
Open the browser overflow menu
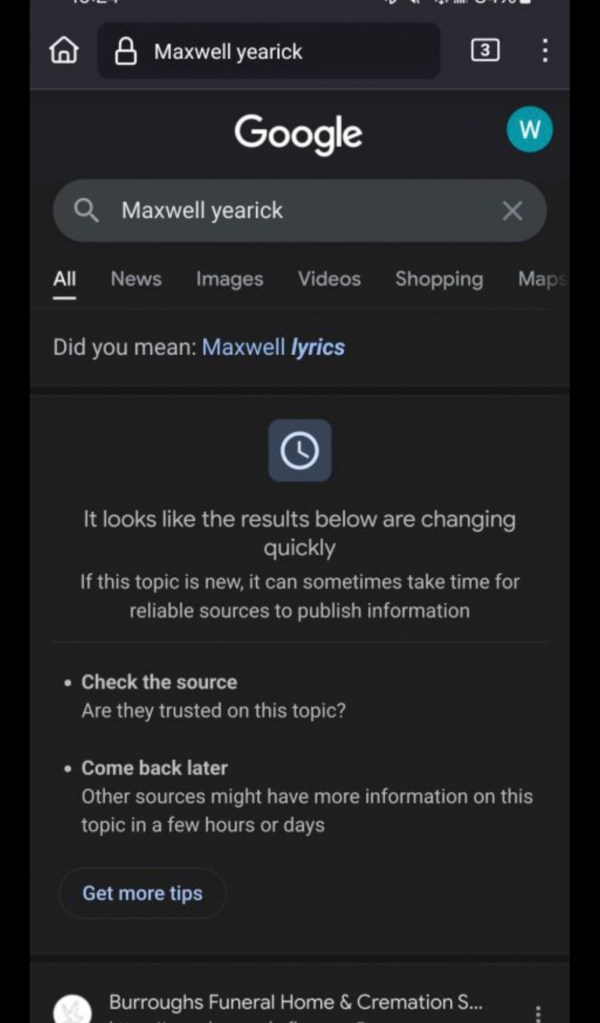[x=544, y=51]
